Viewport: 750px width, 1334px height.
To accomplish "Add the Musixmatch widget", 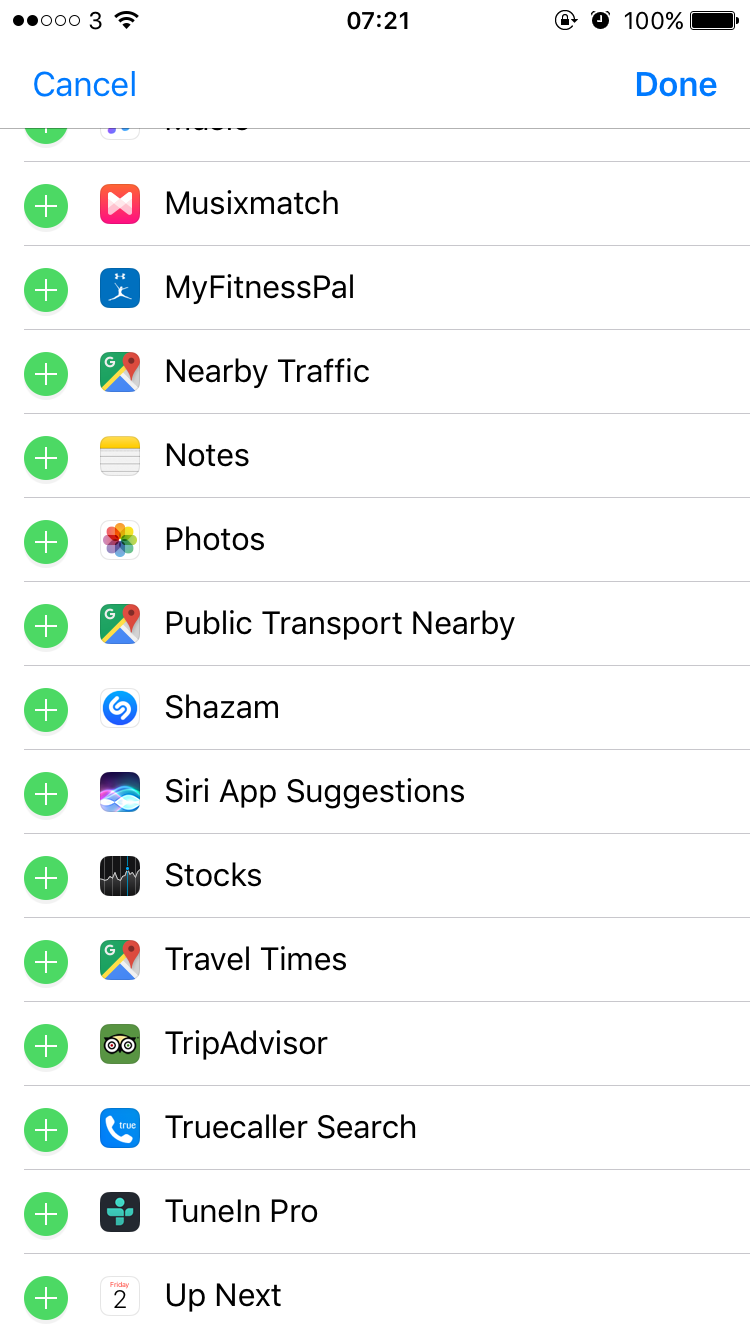I will point(46,206).
